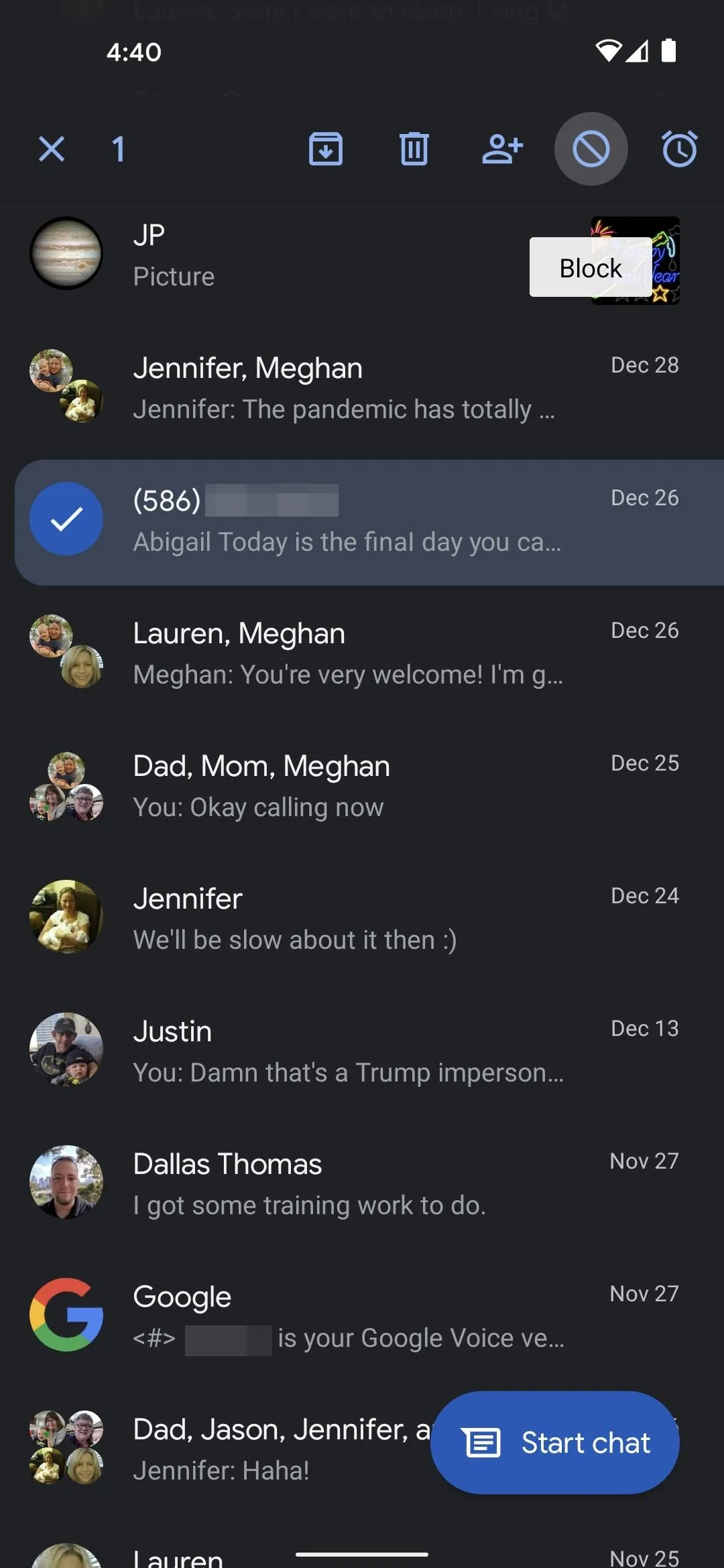724x1568 pixels.
Task: Select the Dad, Mom, Meghan thread
Action: [x=362, y=785]
